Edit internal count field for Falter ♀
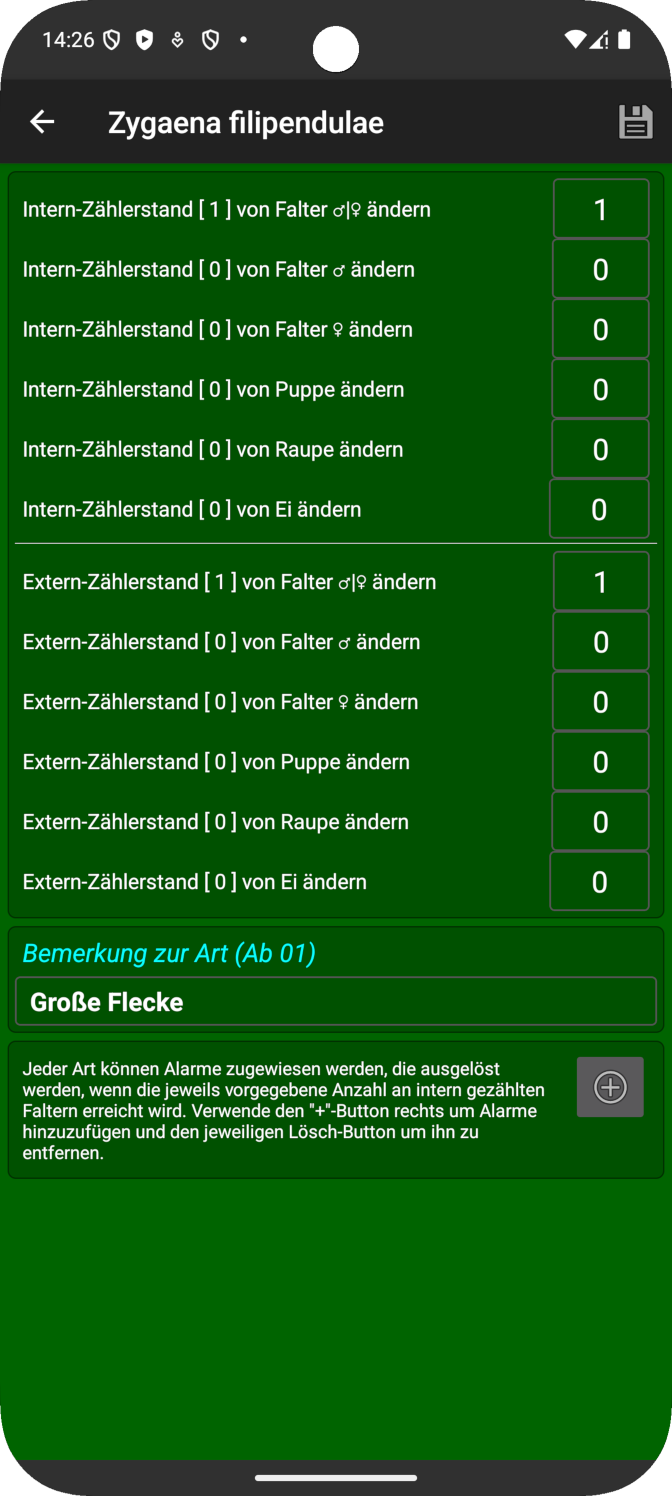The width and height of the screenshot is (672, 1496). (x=601, y=329)
